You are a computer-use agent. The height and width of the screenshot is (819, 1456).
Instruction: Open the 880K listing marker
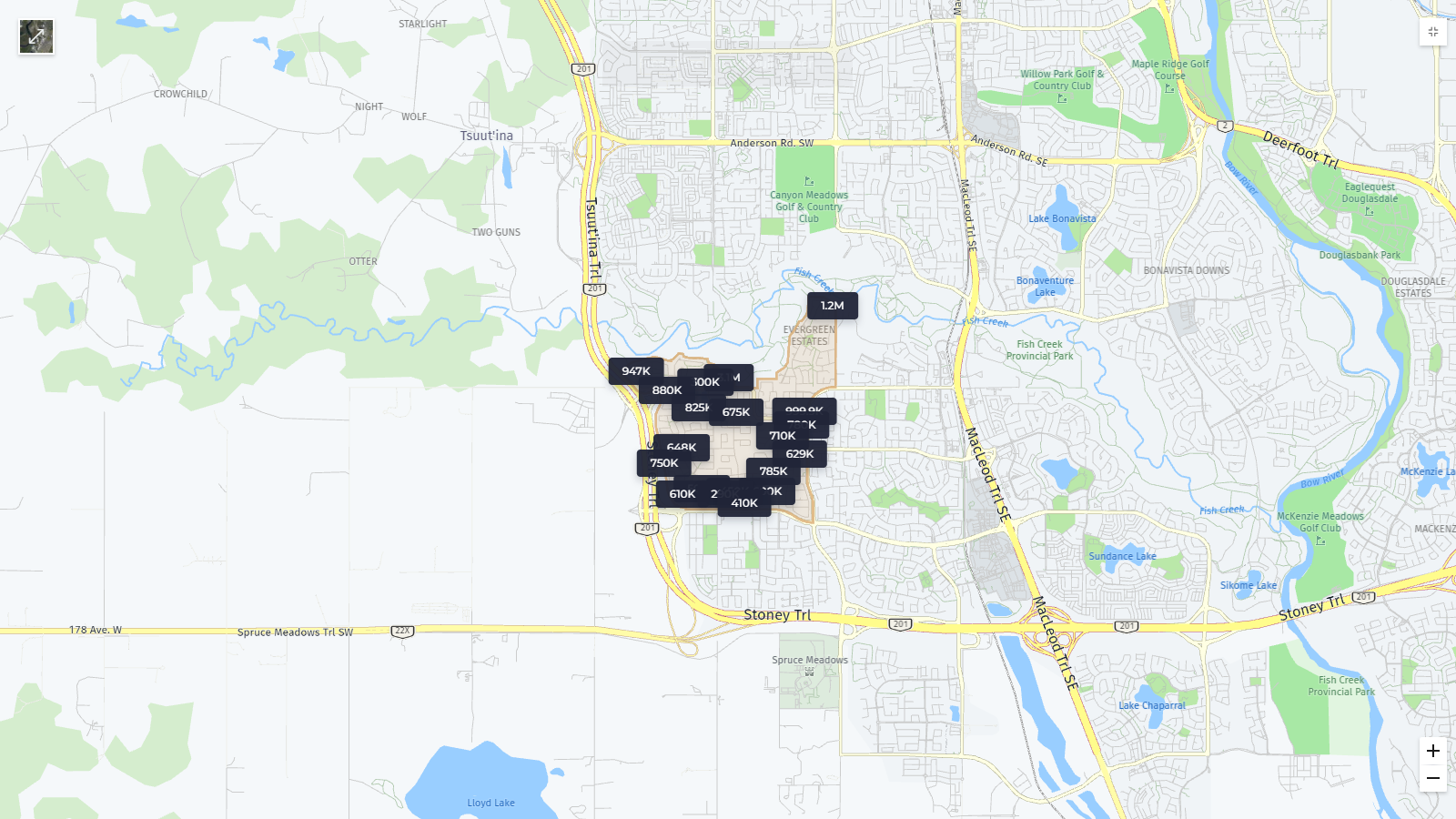pos(664,390)
